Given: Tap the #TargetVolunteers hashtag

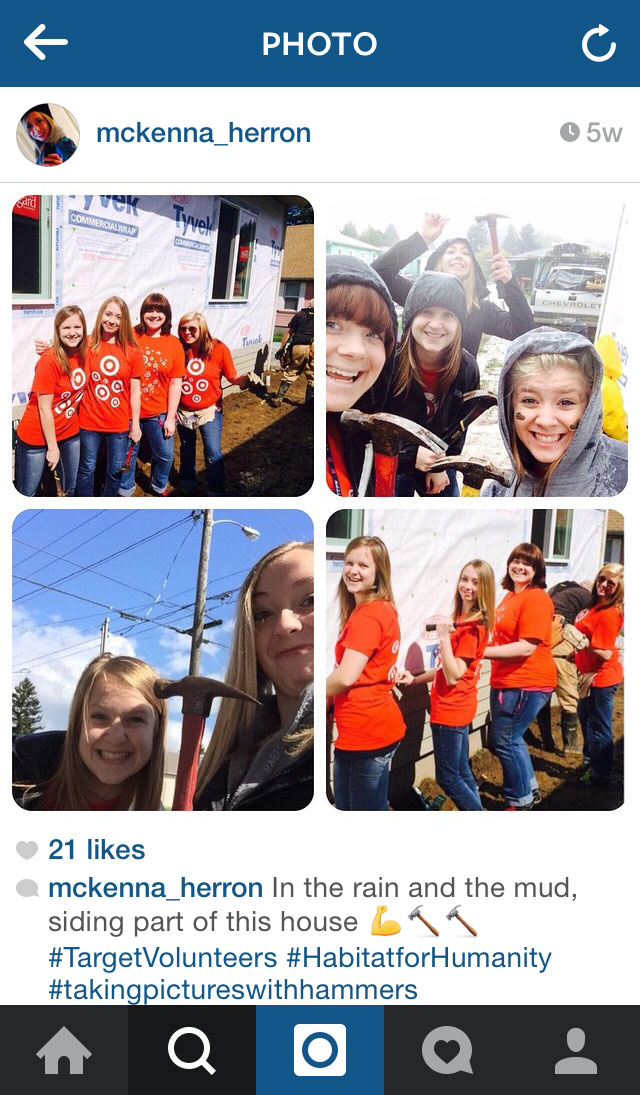Looking at the screenshot, I should click(162, 958).
